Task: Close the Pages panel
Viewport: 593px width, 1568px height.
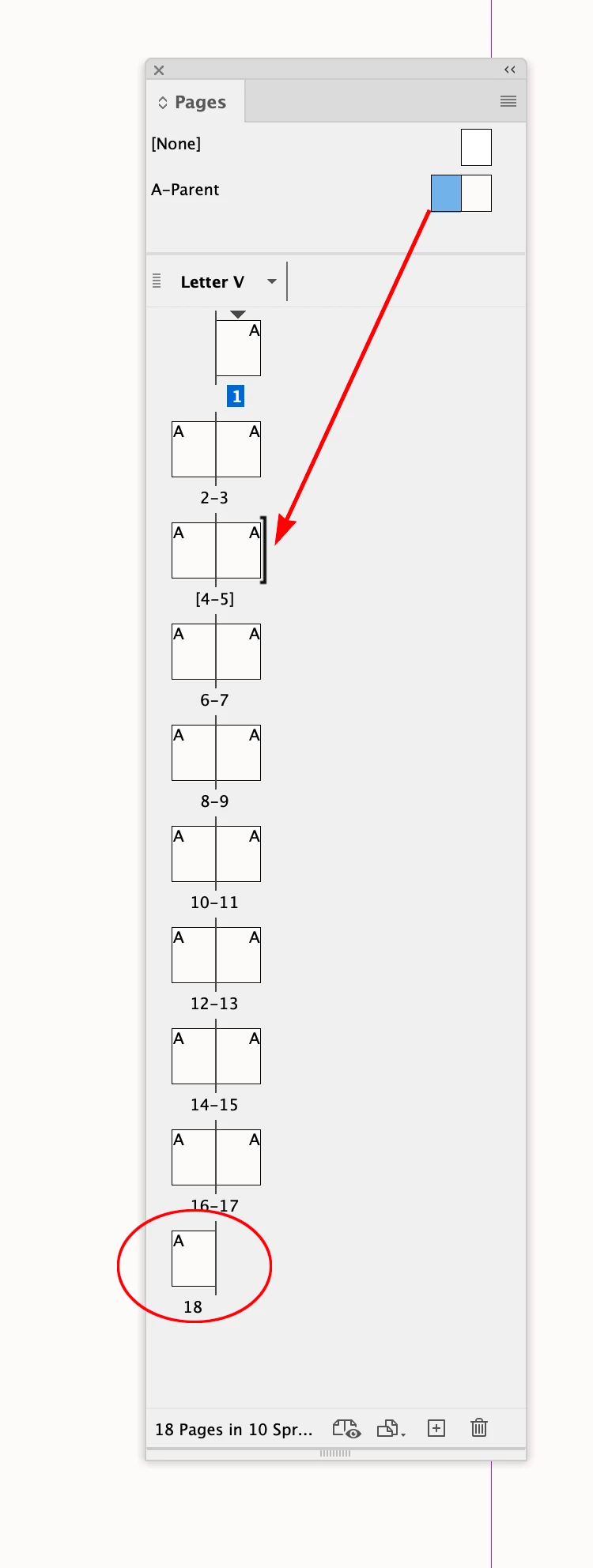Action: 159,70
